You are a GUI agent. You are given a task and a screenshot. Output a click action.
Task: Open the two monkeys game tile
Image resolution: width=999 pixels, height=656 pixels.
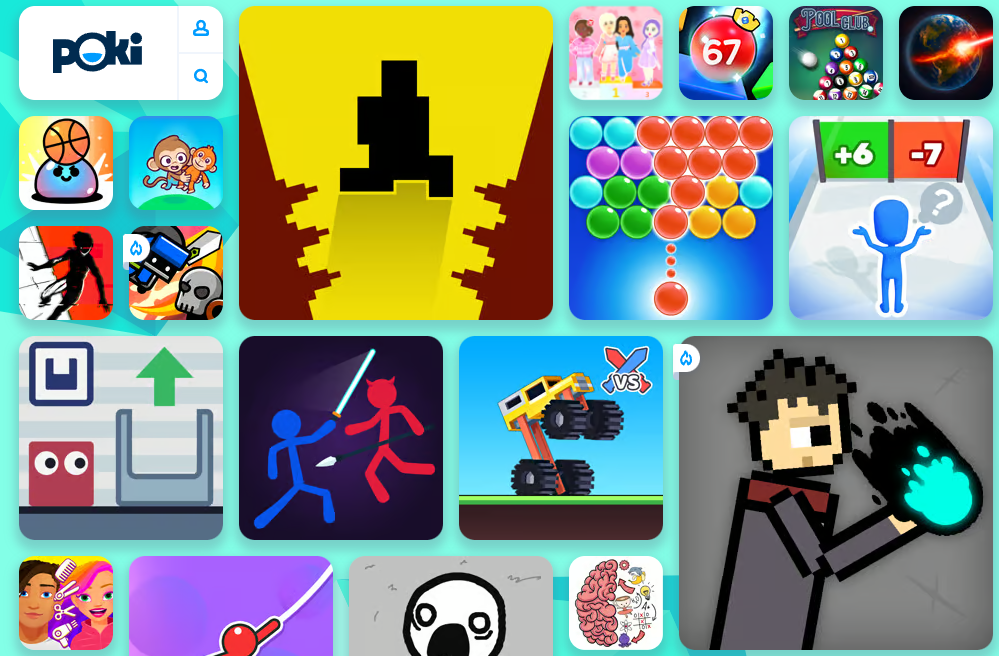176,163
